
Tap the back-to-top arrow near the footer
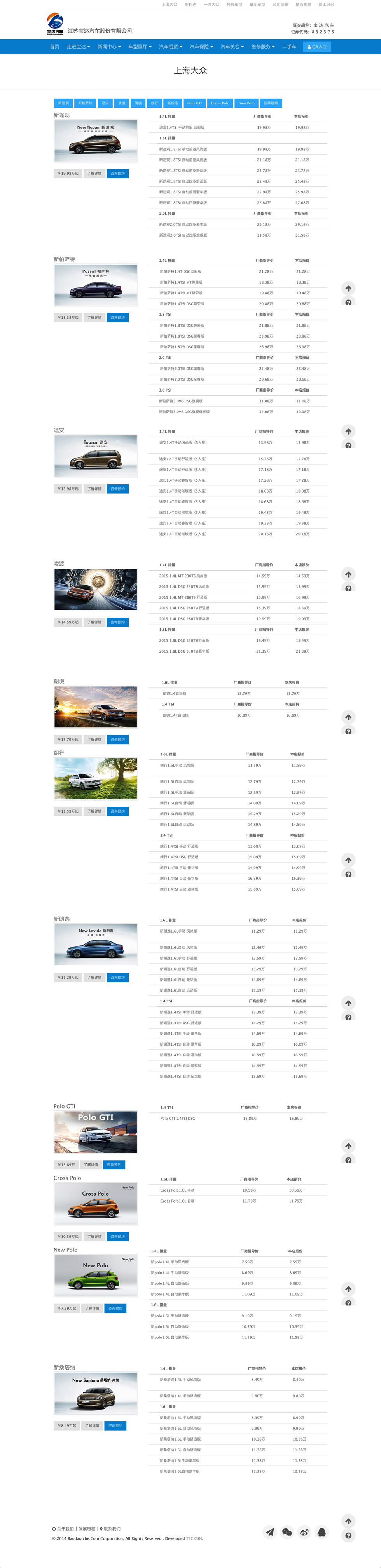[348, 1521]
